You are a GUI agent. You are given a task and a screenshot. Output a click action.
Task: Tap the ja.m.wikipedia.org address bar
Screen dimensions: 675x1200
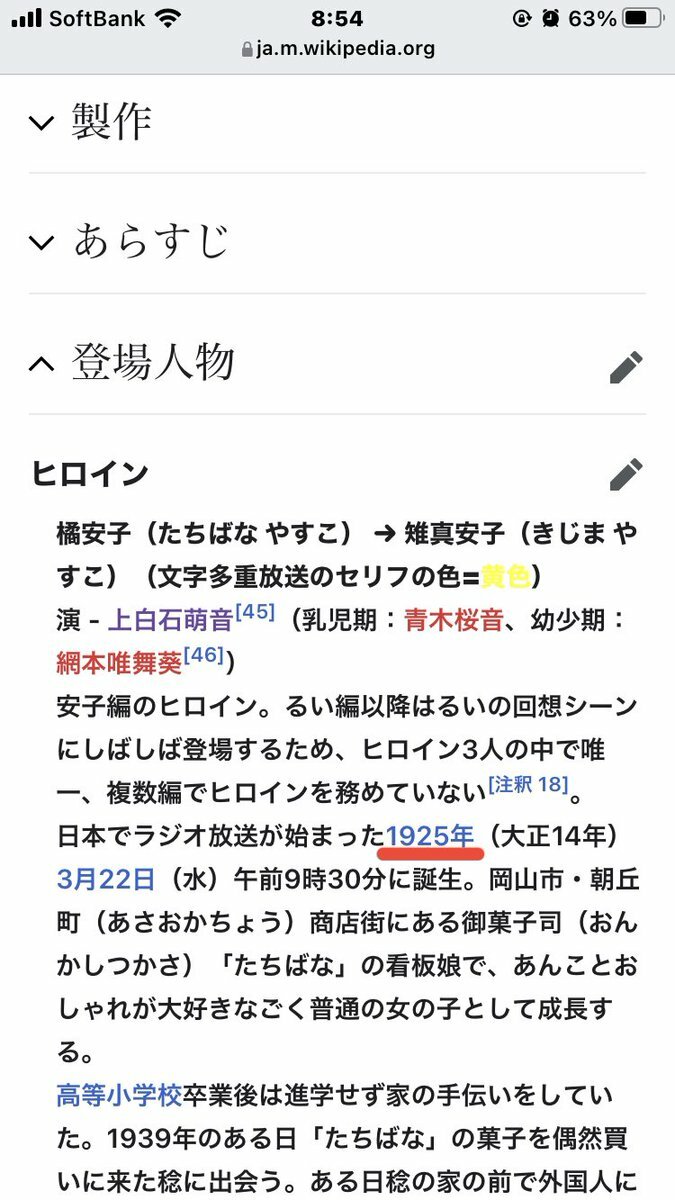pyautogui.click(x=337, y=49)
